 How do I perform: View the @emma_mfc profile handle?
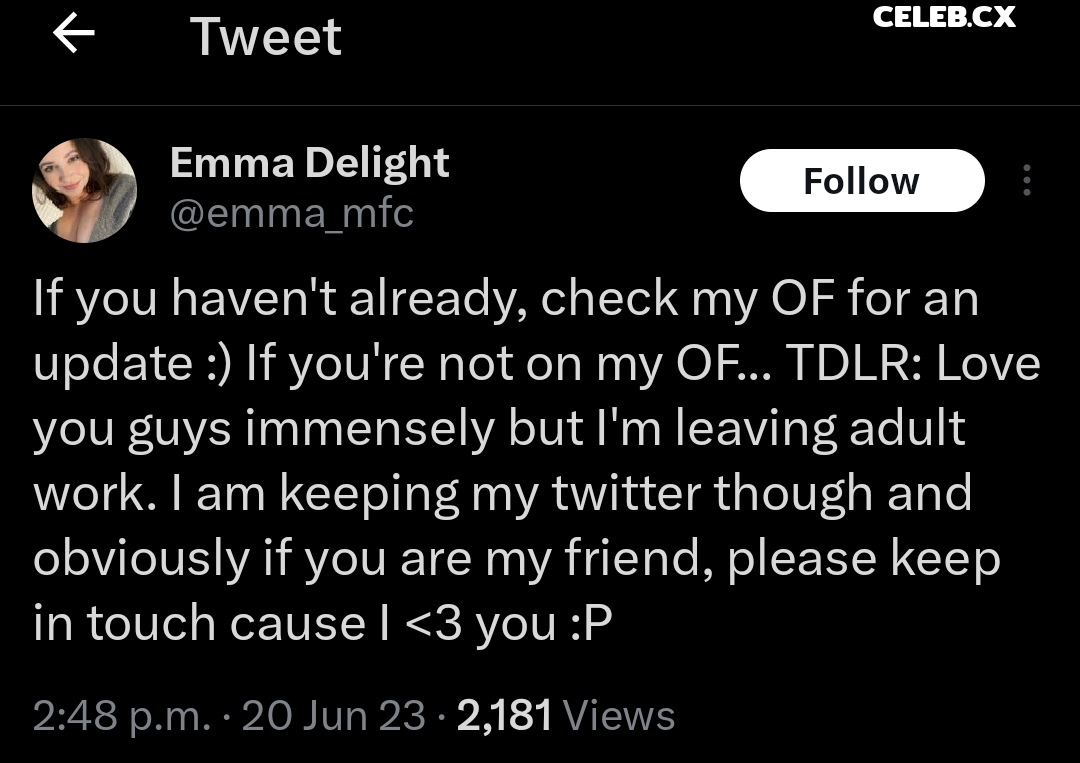point(291,213)
